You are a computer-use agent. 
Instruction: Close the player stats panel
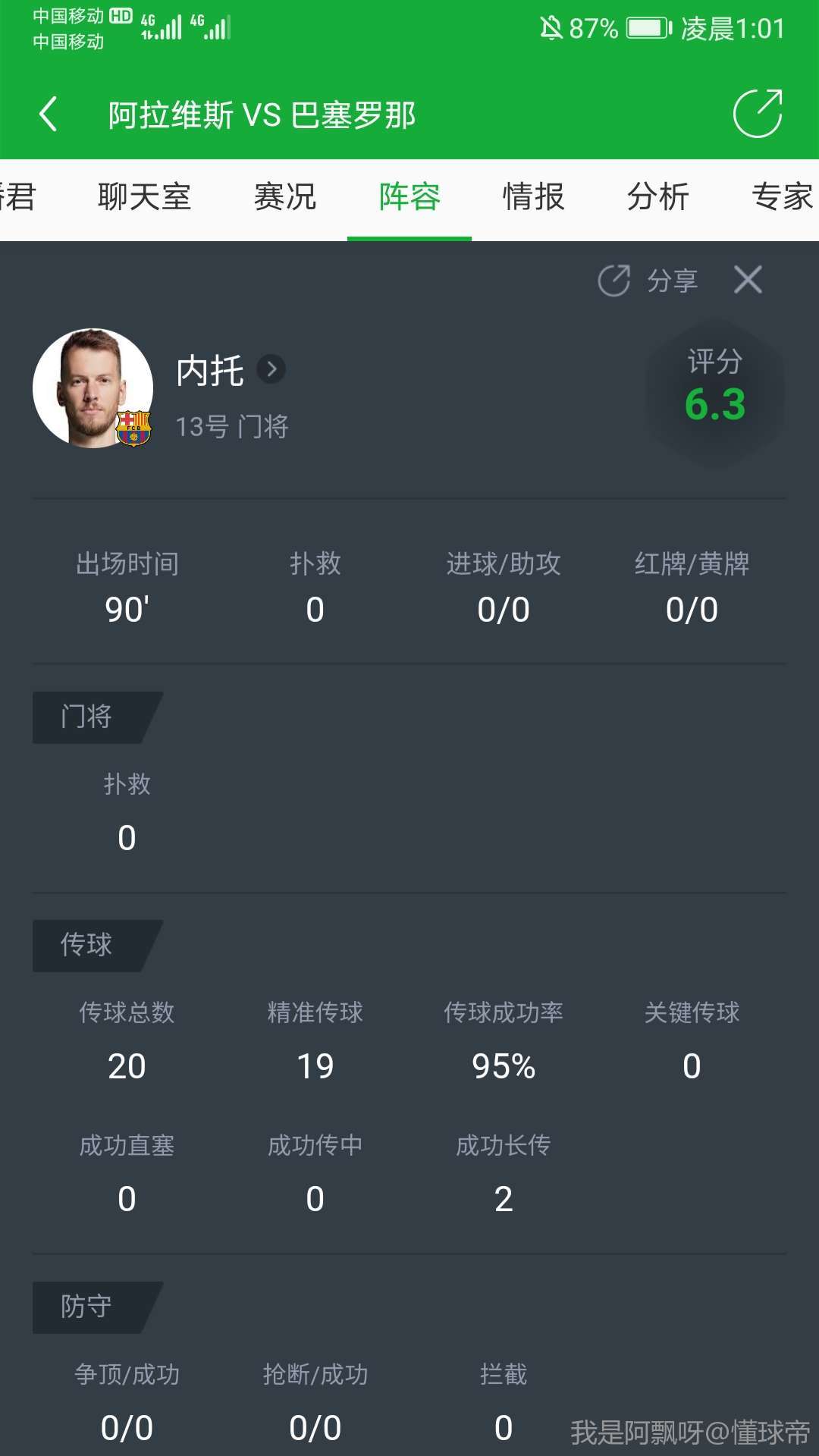748,280
